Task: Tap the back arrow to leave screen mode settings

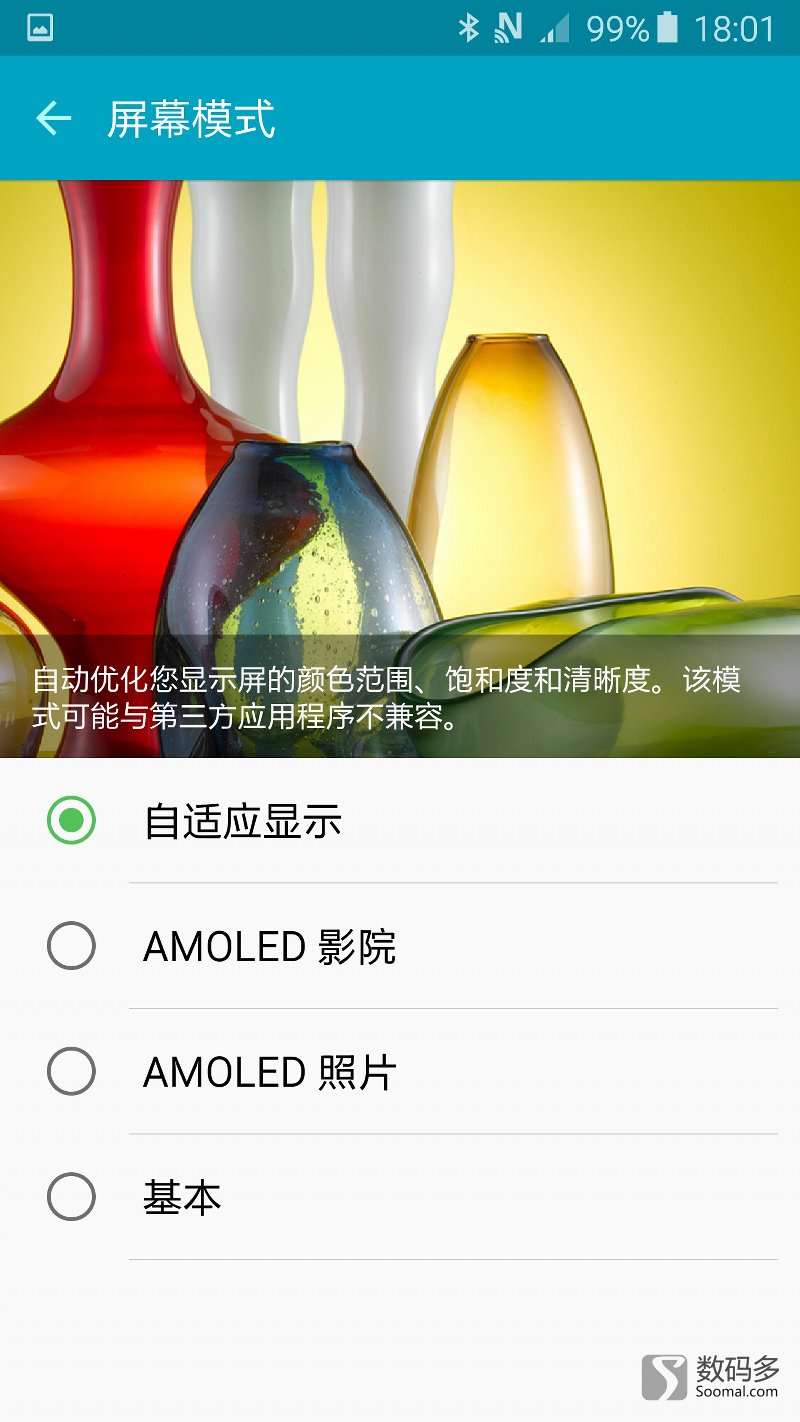Action: pyautogui.click(x=55, y=116)
